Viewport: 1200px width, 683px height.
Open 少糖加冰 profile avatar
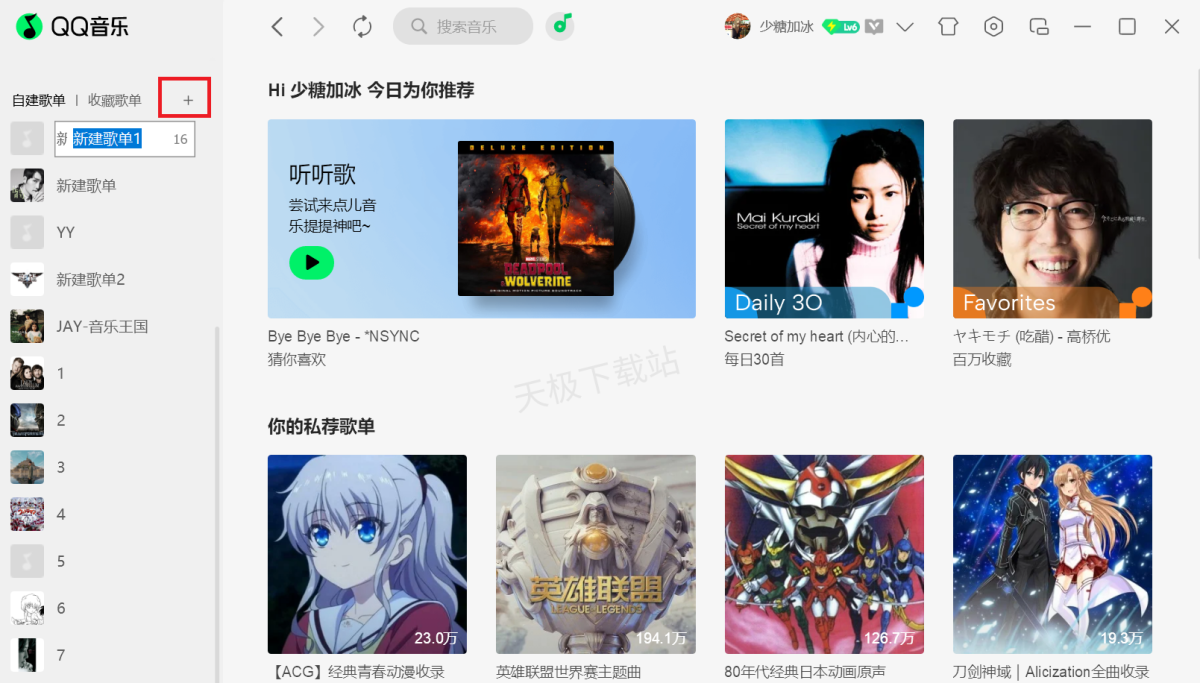click(737, 27)
